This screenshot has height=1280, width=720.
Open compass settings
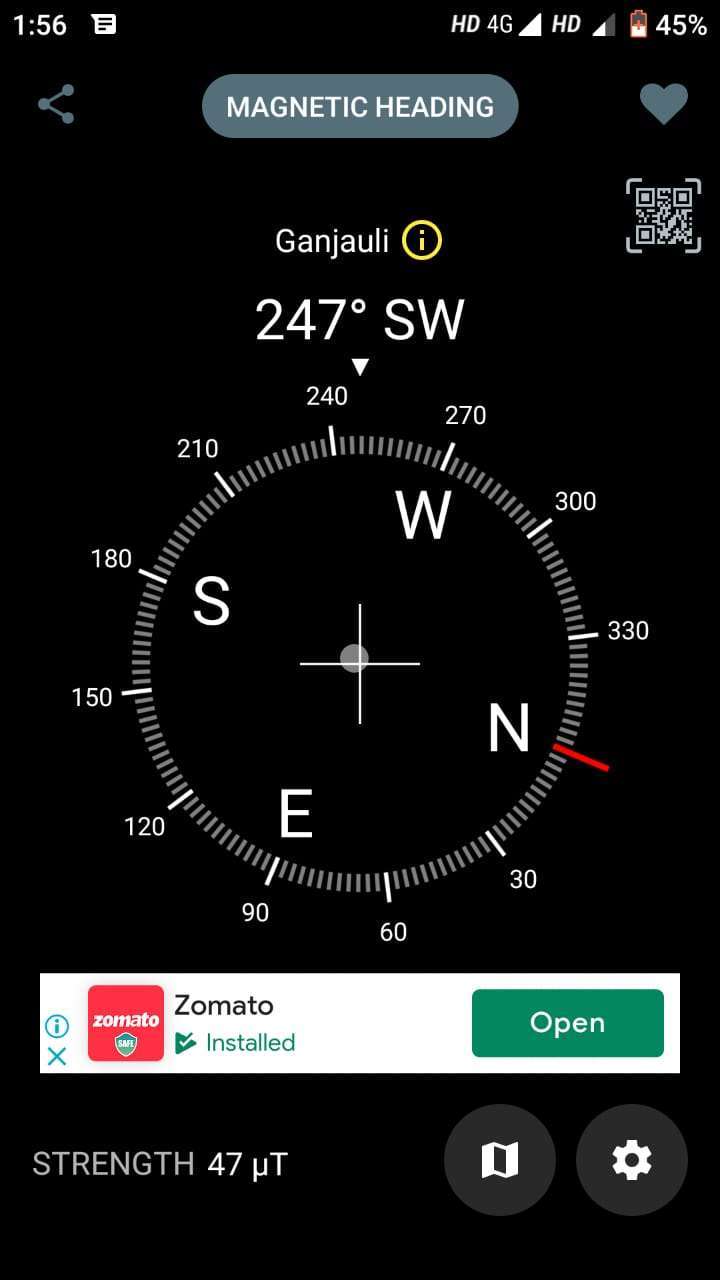pyautogui.click(x=632, y=1160)
